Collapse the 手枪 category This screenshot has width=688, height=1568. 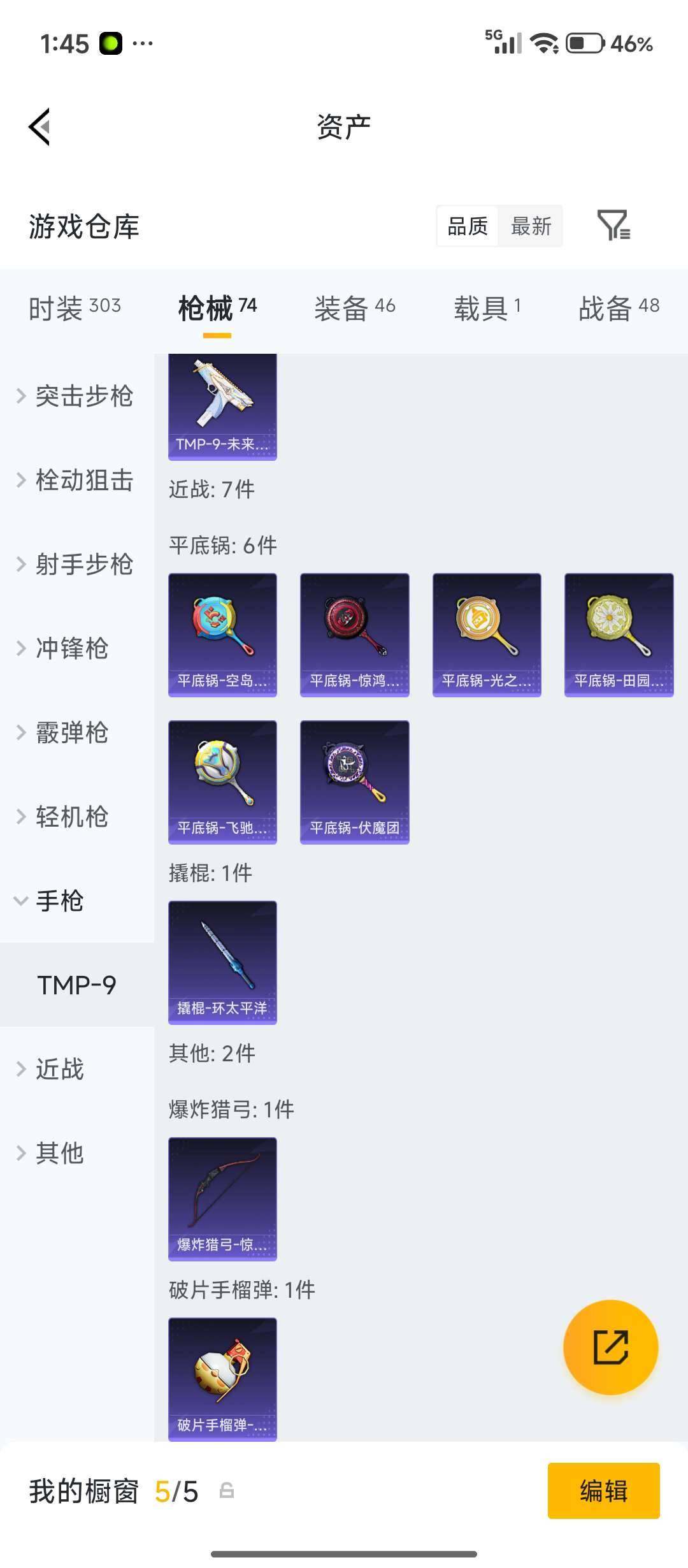57,901
